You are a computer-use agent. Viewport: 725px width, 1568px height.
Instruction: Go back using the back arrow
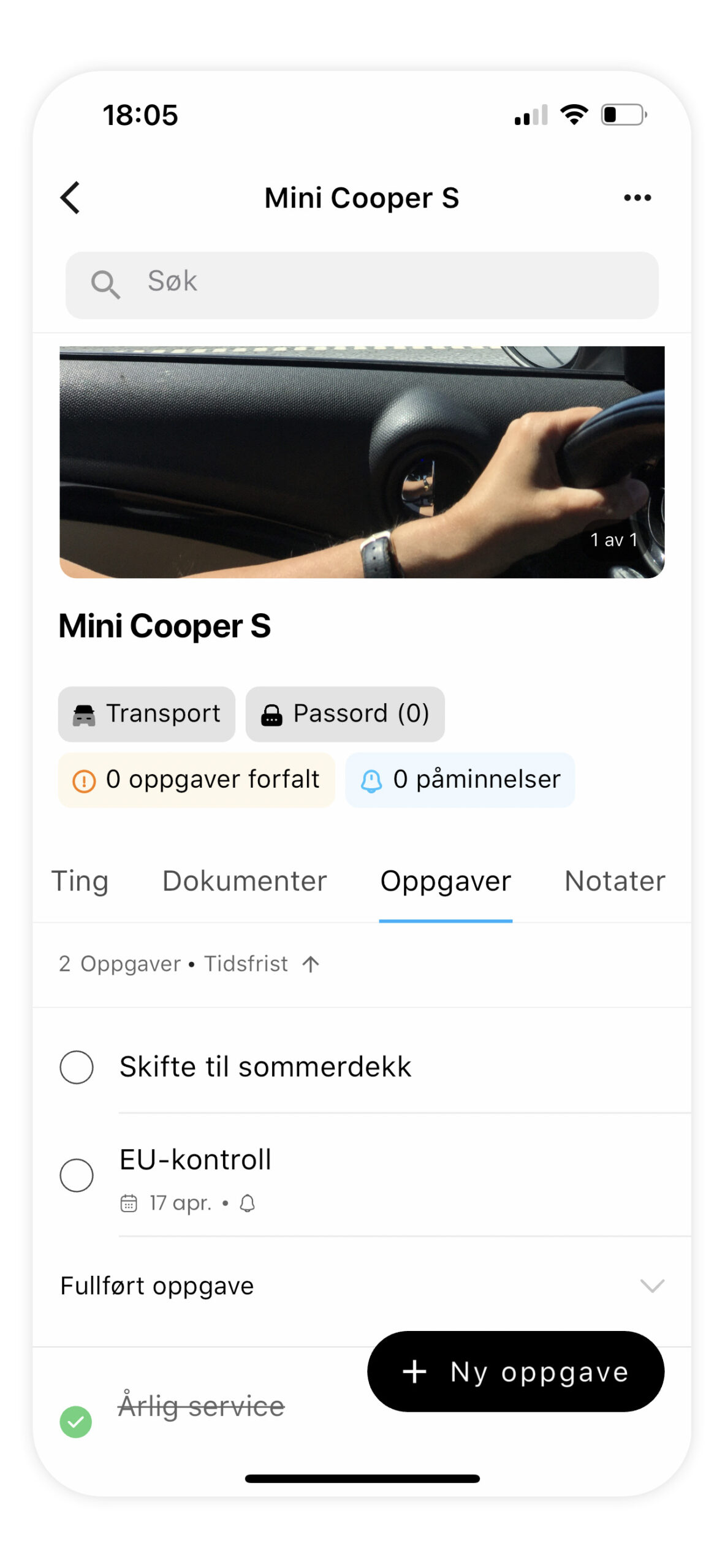[x=70, y=198]
